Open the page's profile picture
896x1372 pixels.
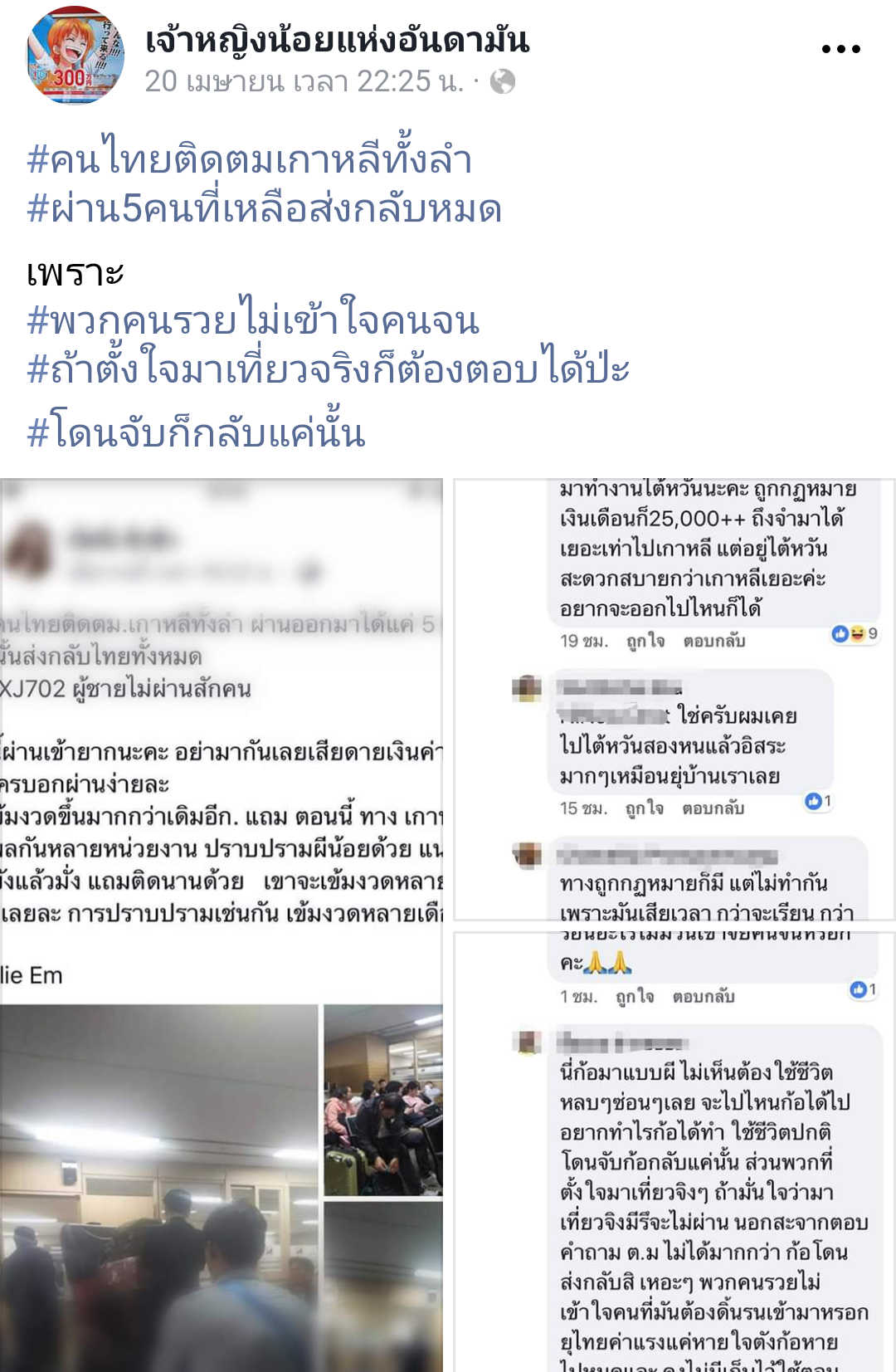(x=75, y=55)
